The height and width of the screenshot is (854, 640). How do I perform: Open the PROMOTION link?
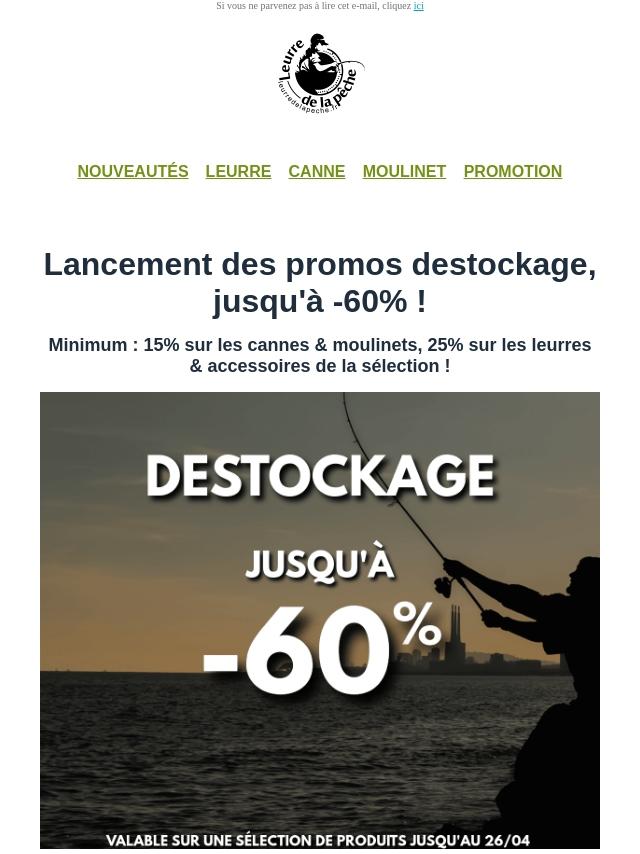[x=512, y=172]
